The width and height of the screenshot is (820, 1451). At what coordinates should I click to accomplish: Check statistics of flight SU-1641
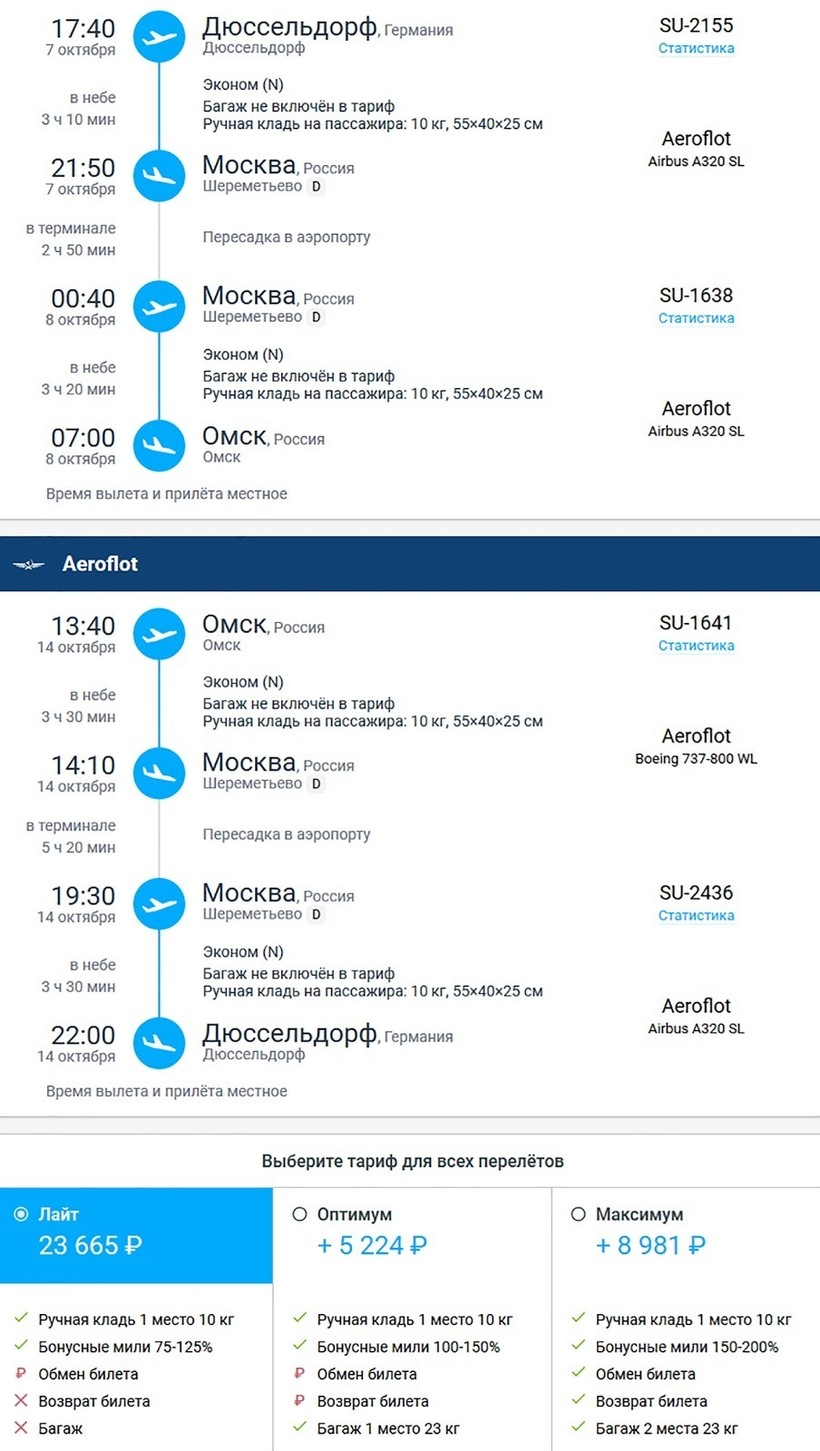696,645
